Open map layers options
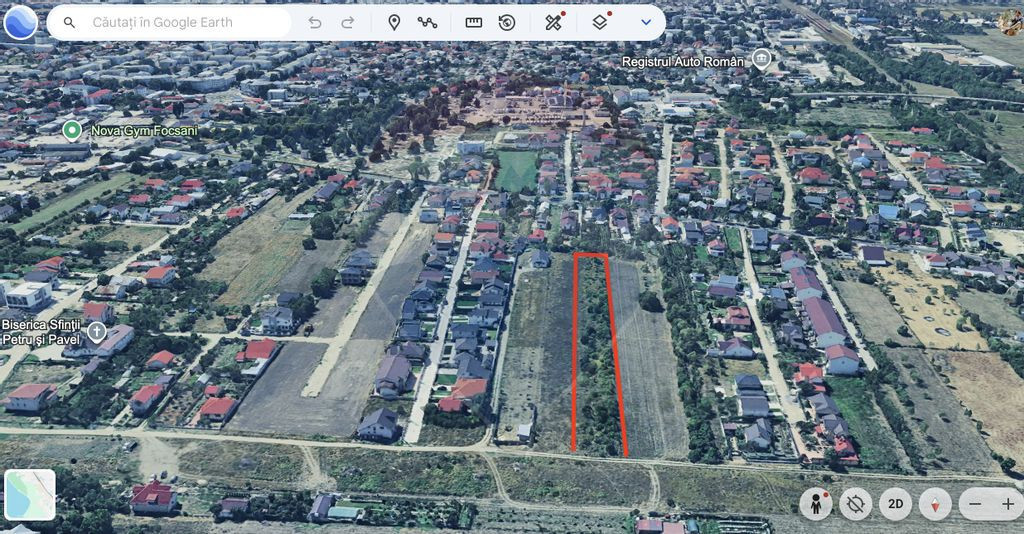Viewport: 1024px width, 534px height. point(600,22)
